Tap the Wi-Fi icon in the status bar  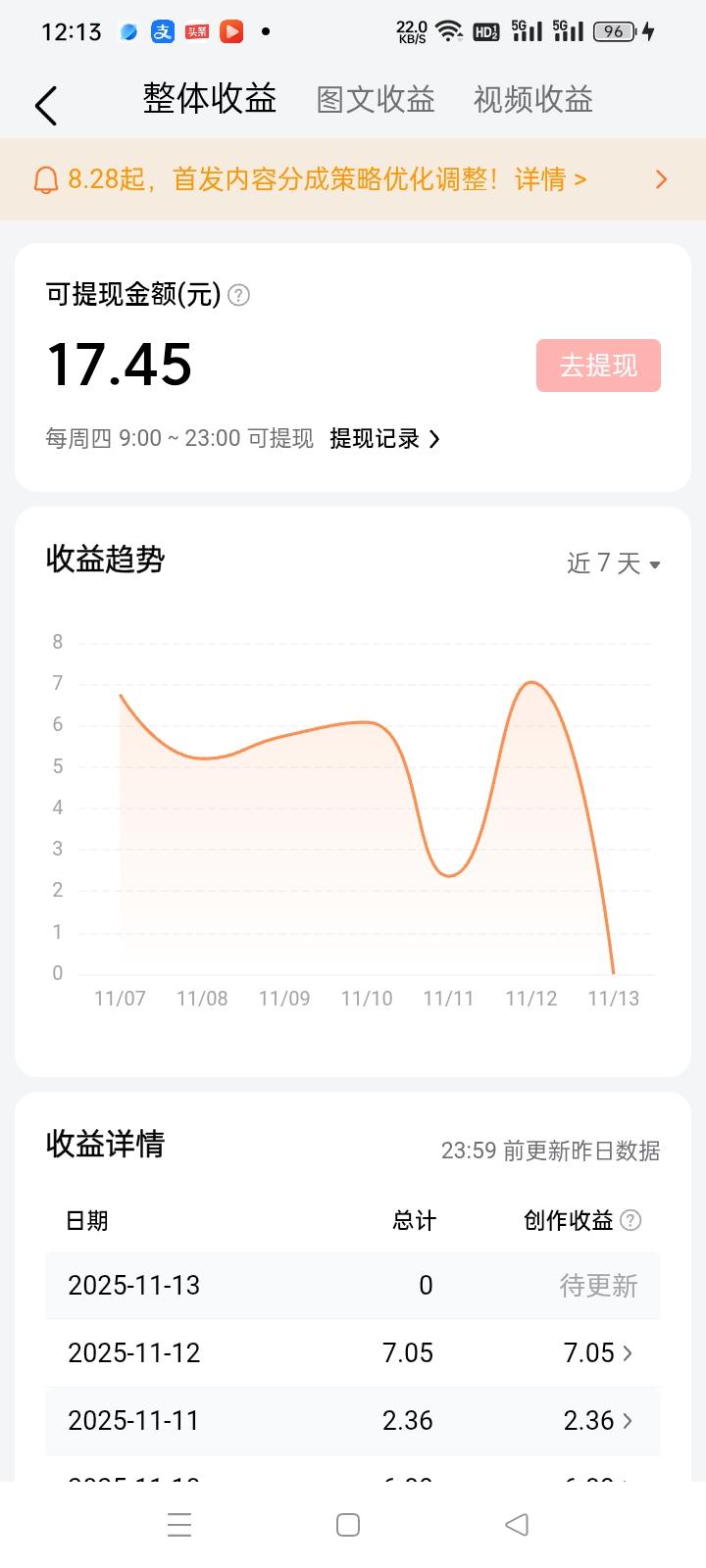(x=449, y=29)
